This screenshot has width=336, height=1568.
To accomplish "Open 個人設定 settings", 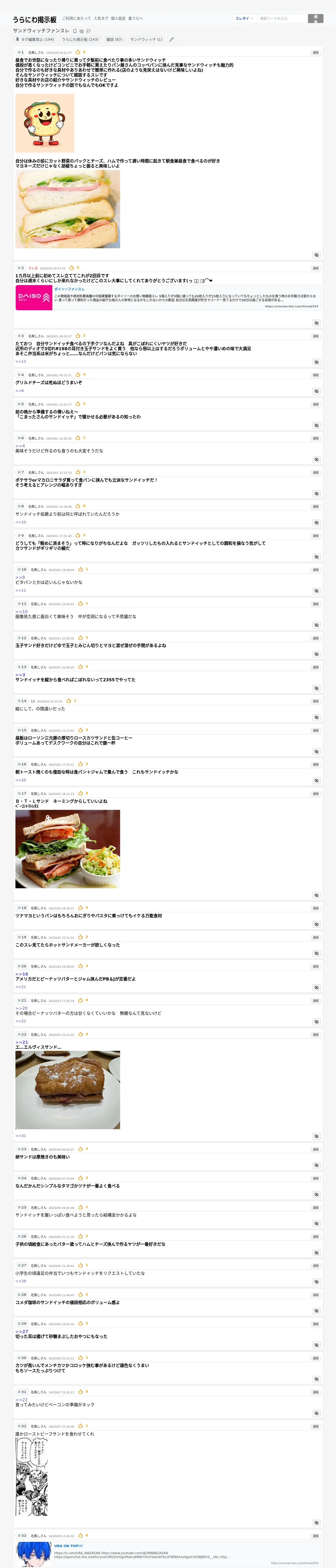I will pos(118,18).
